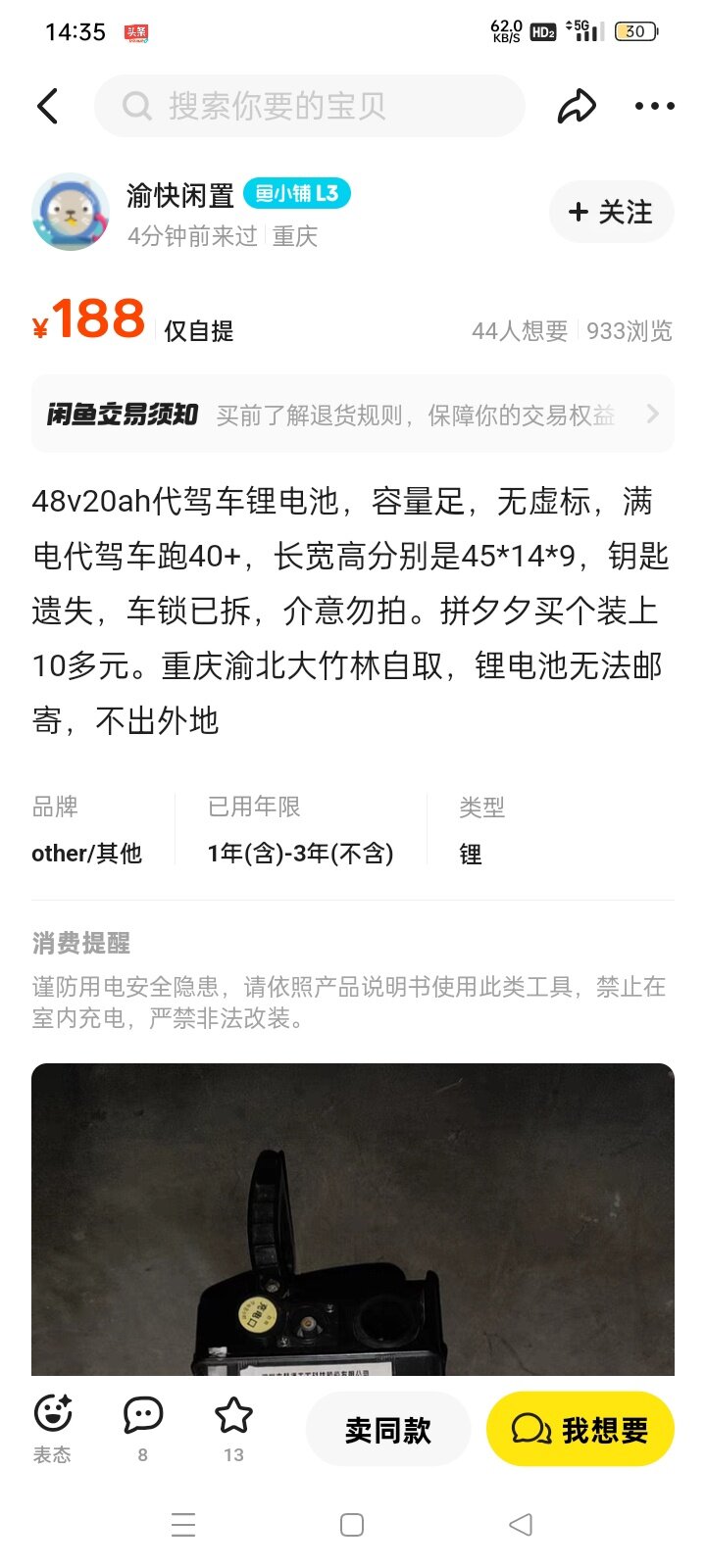Tap the system home button

coord(352,1525)
